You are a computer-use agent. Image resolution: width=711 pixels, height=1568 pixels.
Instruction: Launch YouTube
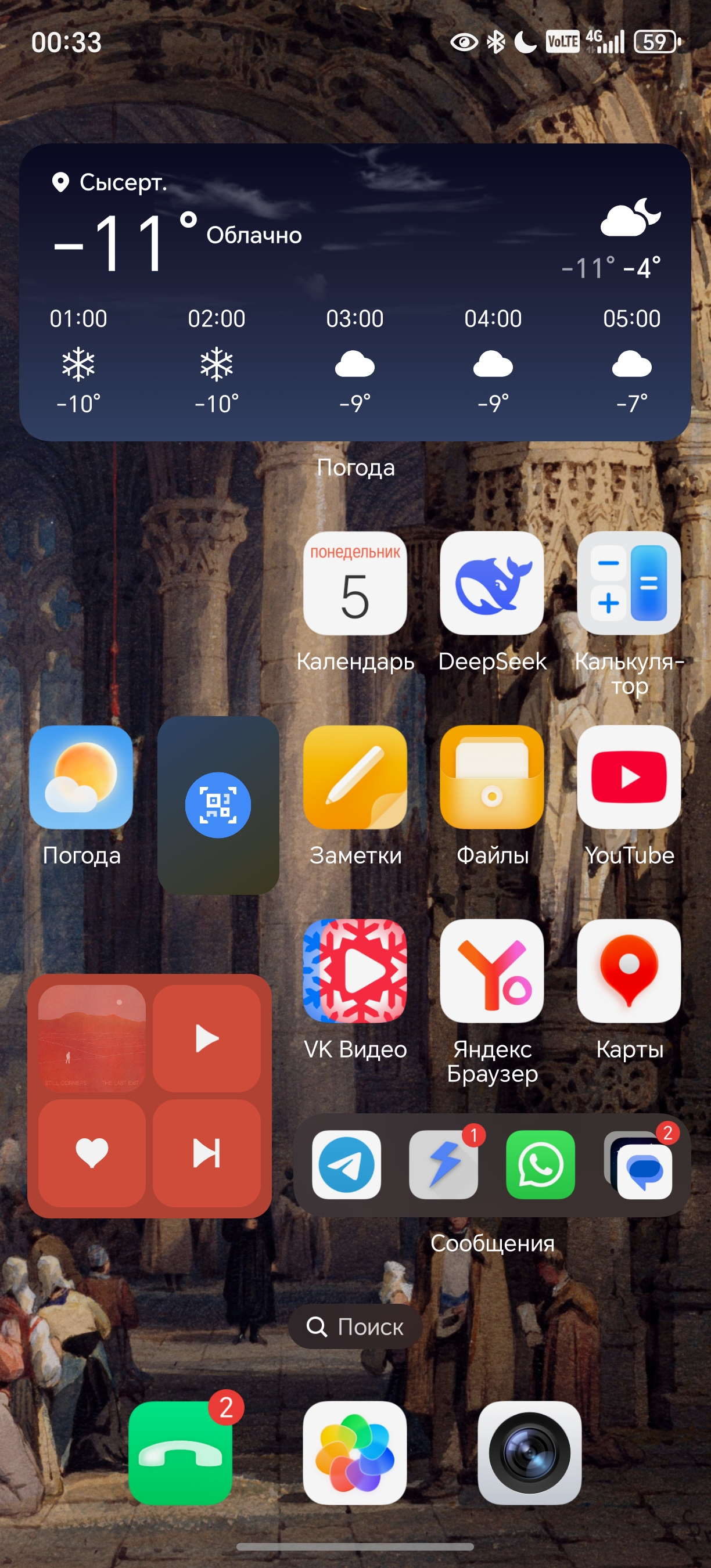(629, 776)
